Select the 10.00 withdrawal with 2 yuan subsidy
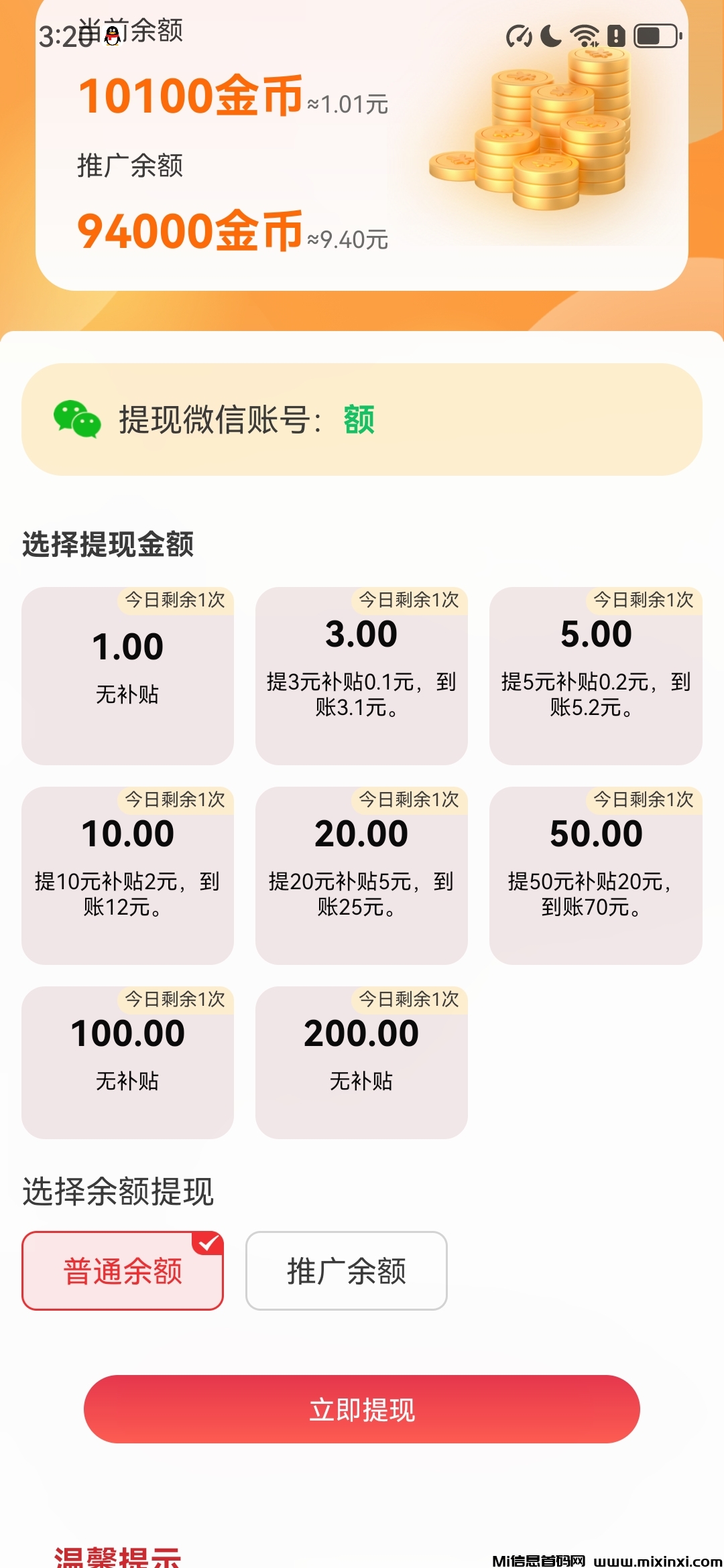The height and width of the screenshot is (1568, 724). pos(127,875)
